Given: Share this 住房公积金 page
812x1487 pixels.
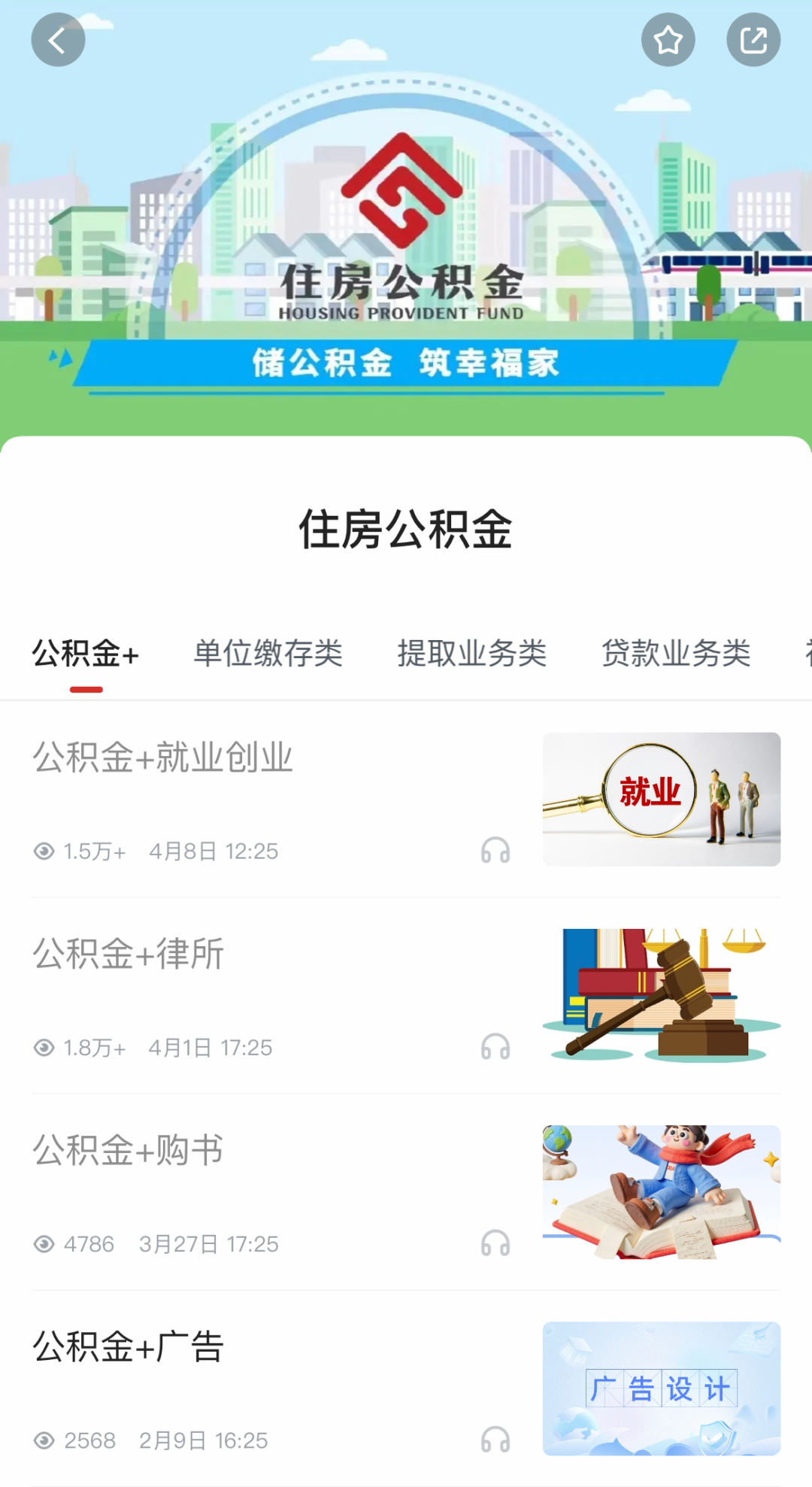Looking at the screenshot, I should (753, 40).
